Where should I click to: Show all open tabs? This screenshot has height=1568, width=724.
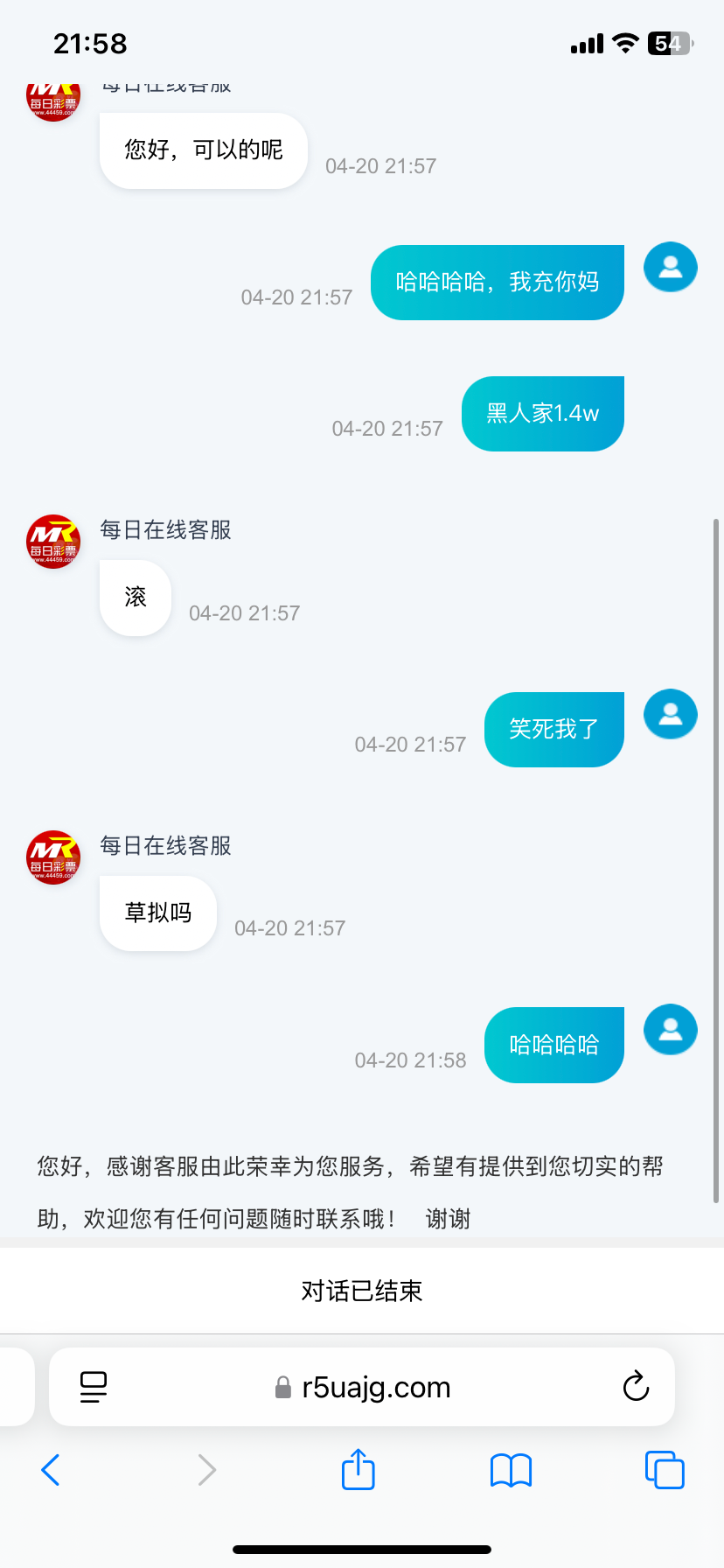click(665, 1470)
